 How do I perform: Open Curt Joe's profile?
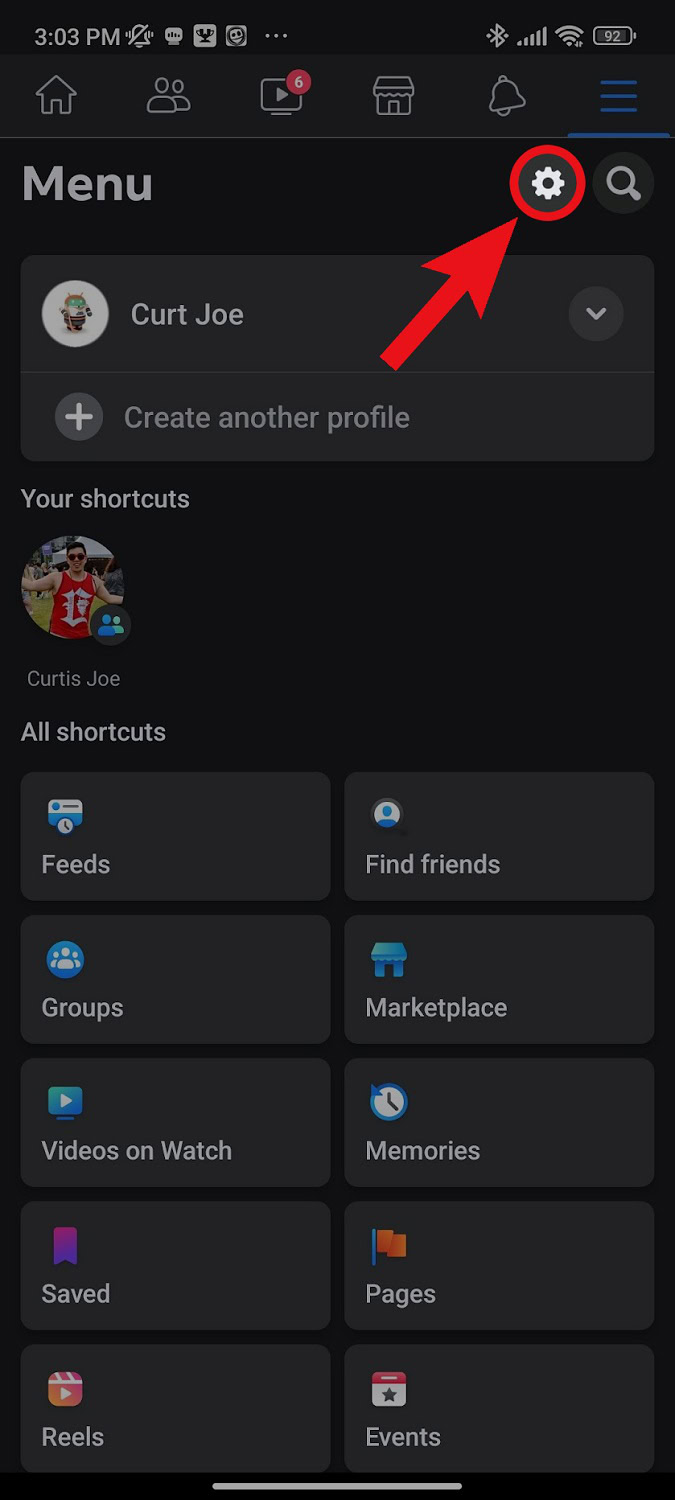(187, 314)
